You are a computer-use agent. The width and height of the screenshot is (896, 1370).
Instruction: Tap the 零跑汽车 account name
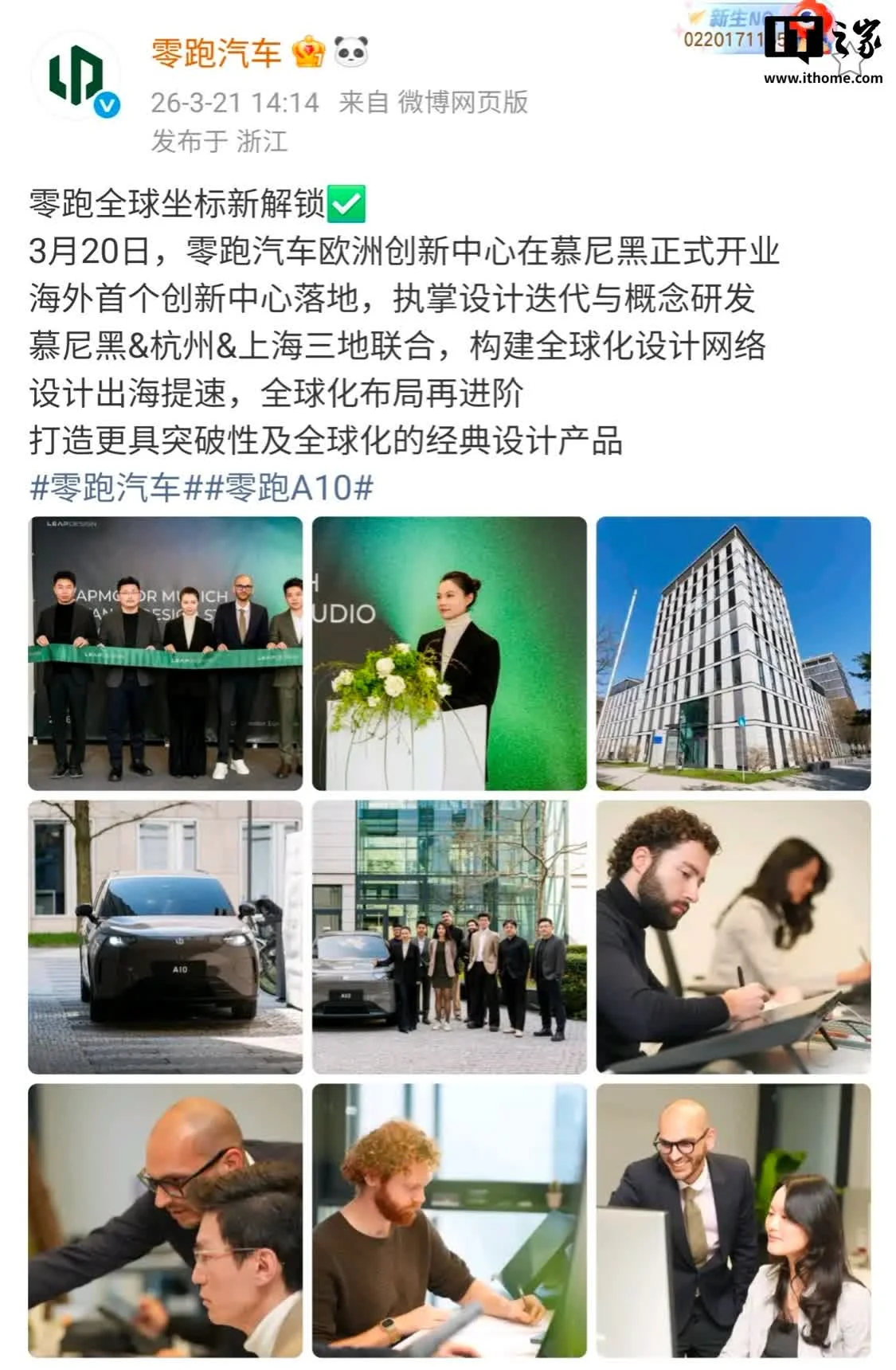coord(216,53)
